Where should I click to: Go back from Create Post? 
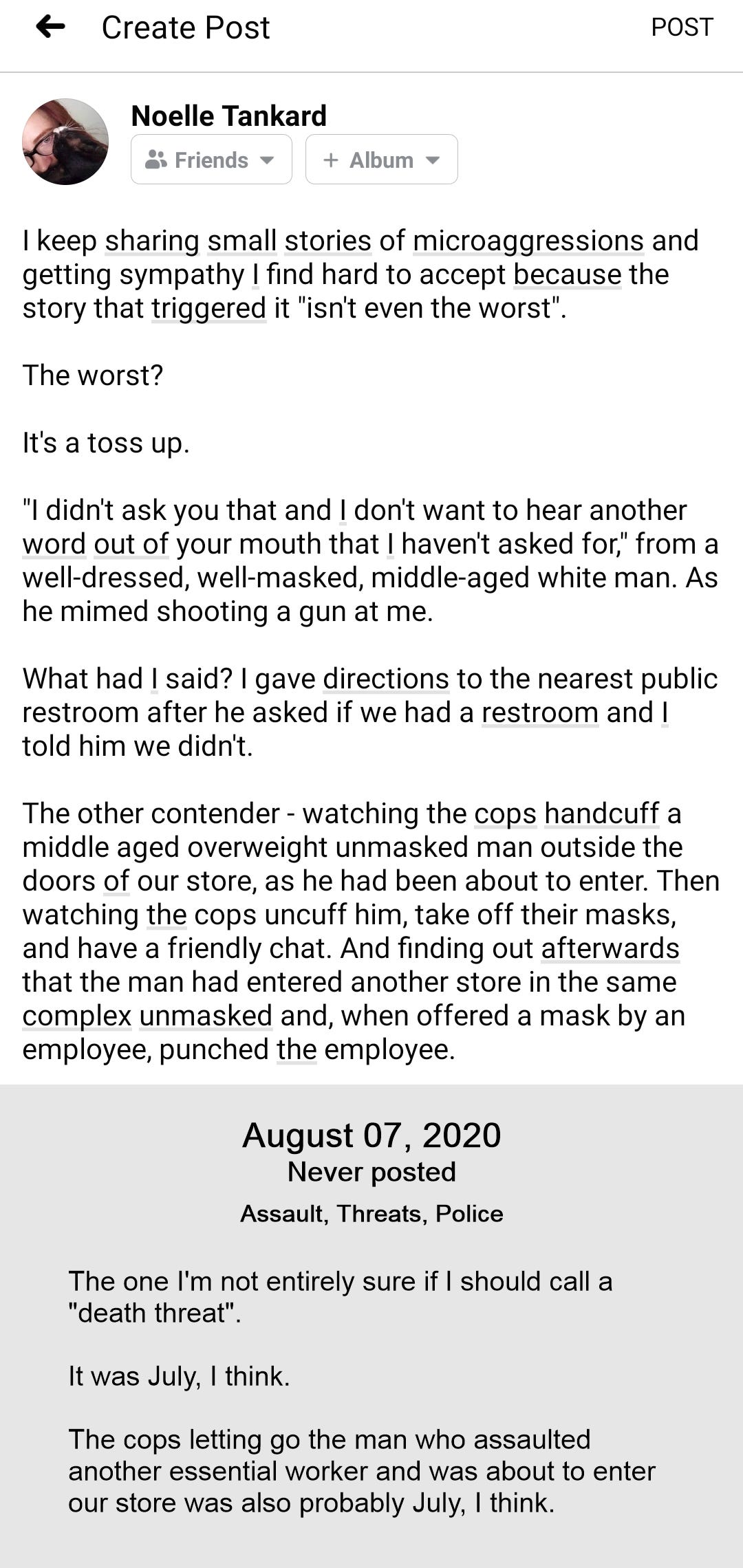50,28
